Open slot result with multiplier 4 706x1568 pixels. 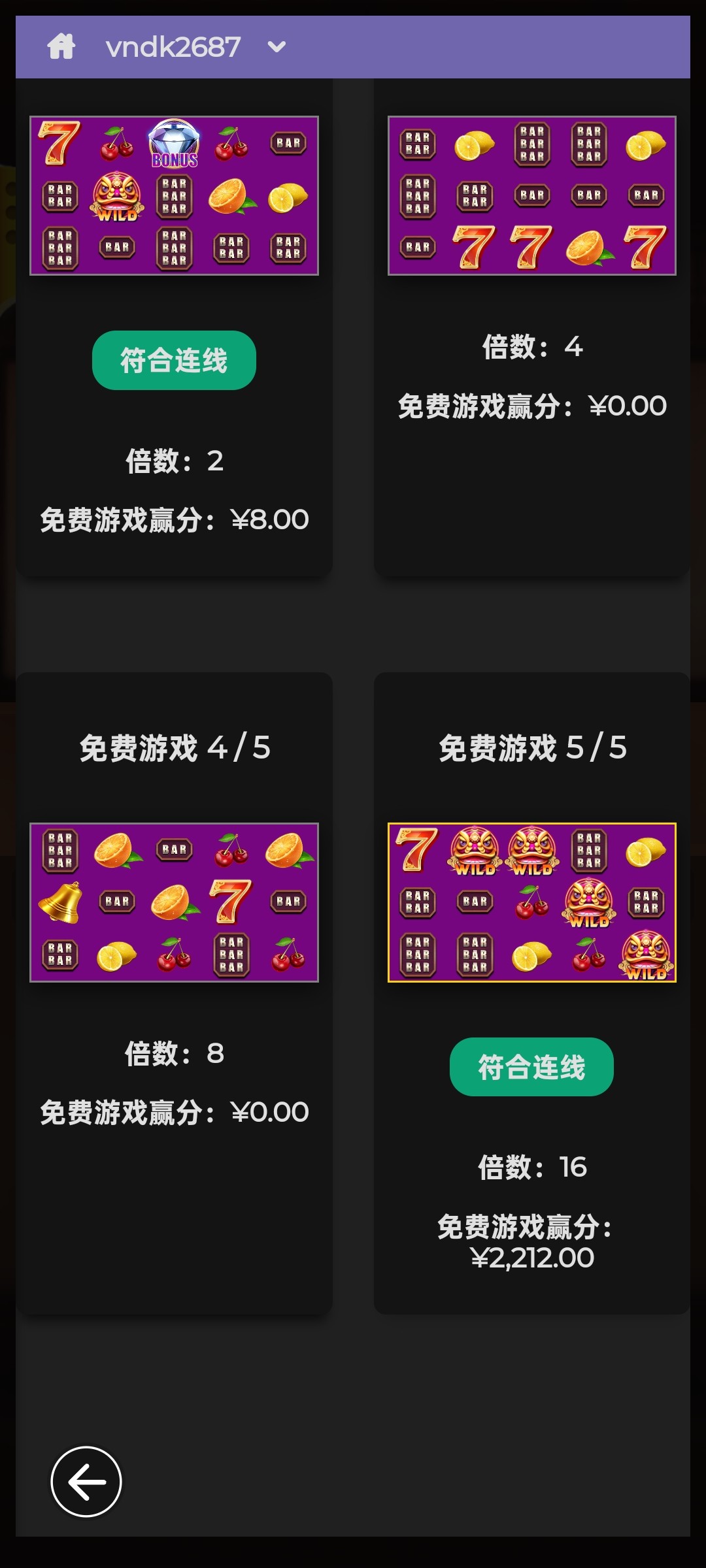tap(531, 195)
